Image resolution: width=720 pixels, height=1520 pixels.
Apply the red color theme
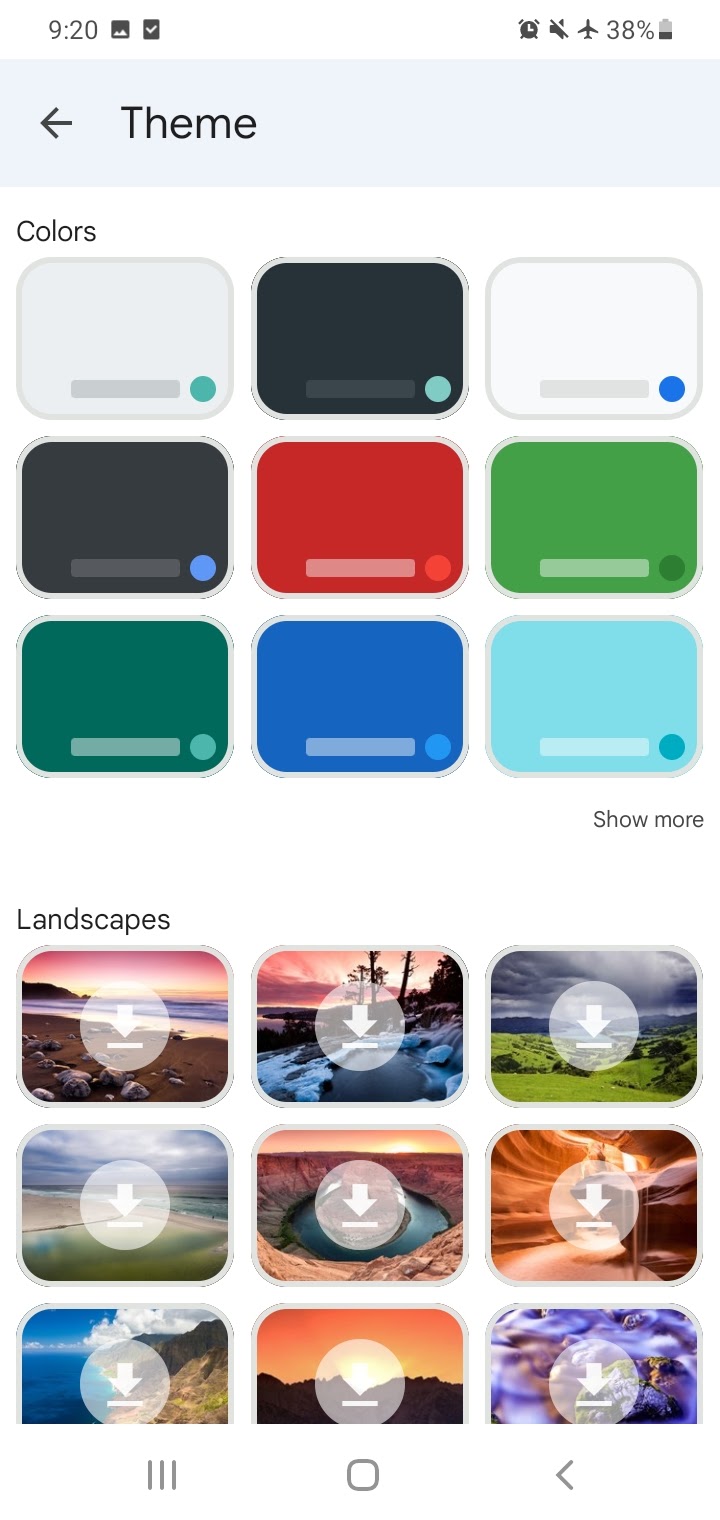point(360,517)
